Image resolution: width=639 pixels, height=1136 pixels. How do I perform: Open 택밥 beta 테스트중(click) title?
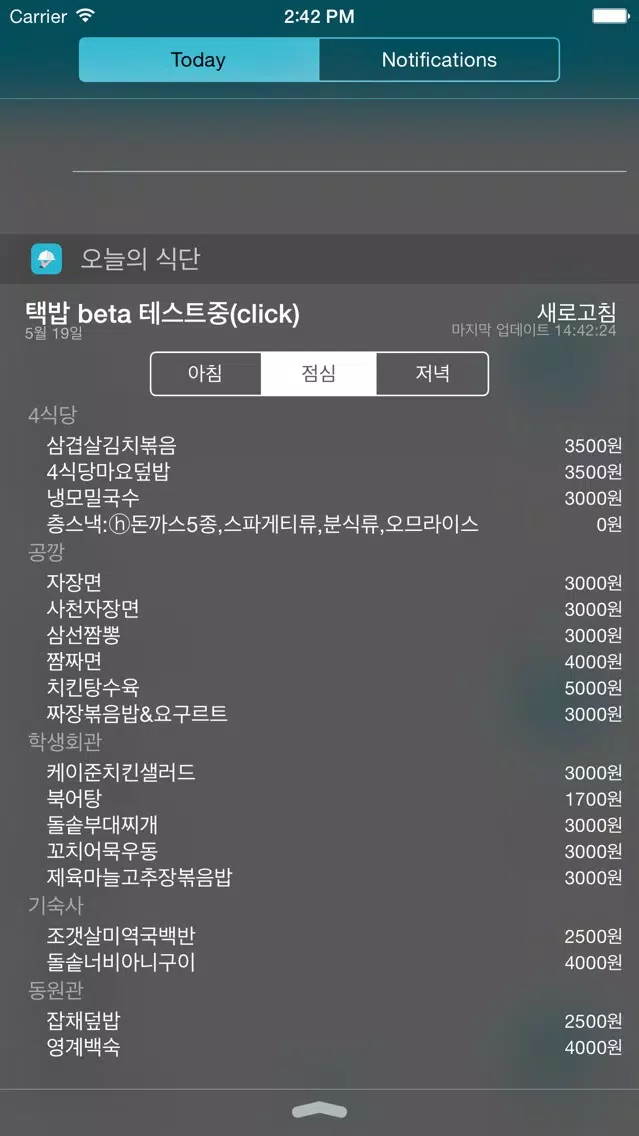(x=162, y=314)
